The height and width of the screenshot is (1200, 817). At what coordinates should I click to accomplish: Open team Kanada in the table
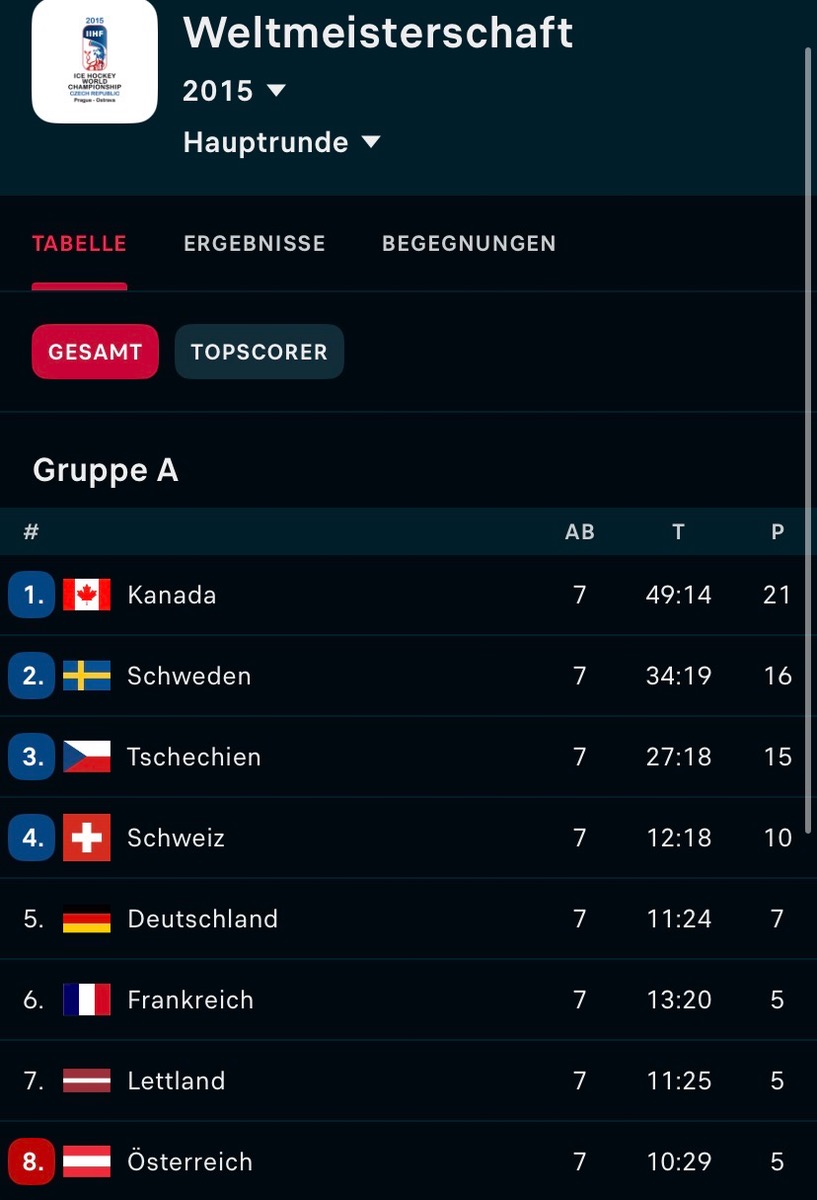(x=404, y=595)
